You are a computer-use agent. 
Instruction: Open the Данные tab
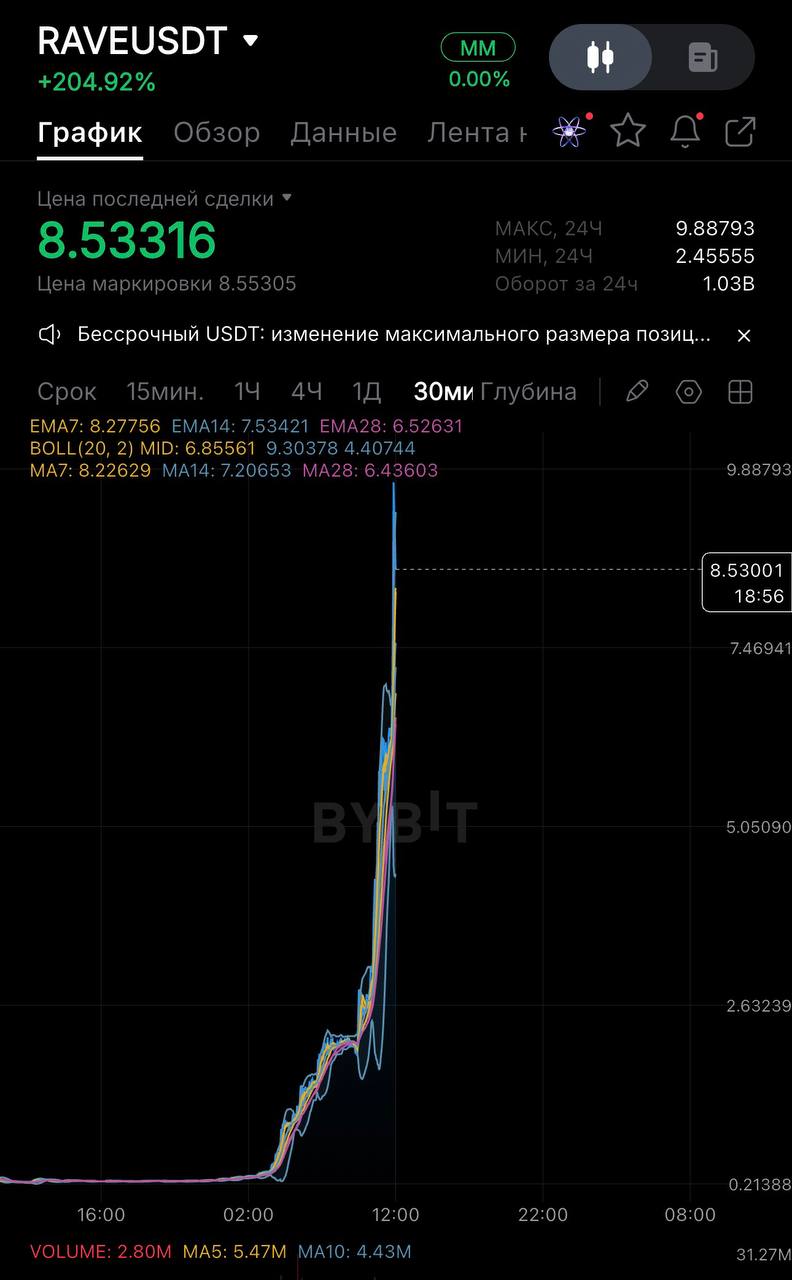pyautogui.click(x=343, y=132)
